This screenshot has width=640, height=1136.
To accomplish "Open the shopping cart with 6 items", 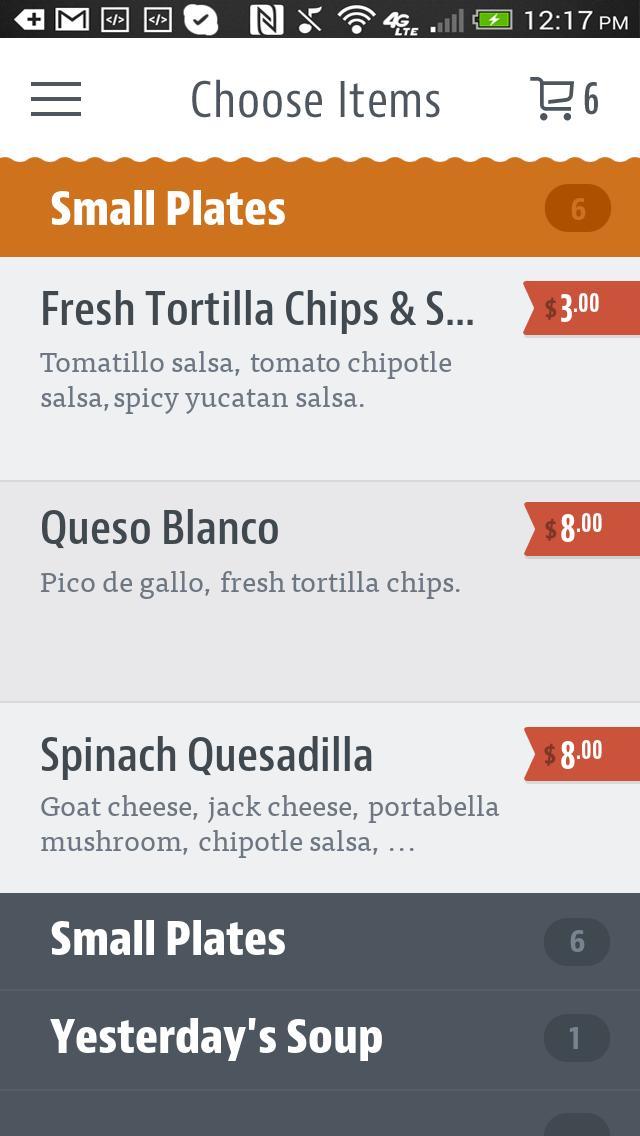I will pos(563,99).
